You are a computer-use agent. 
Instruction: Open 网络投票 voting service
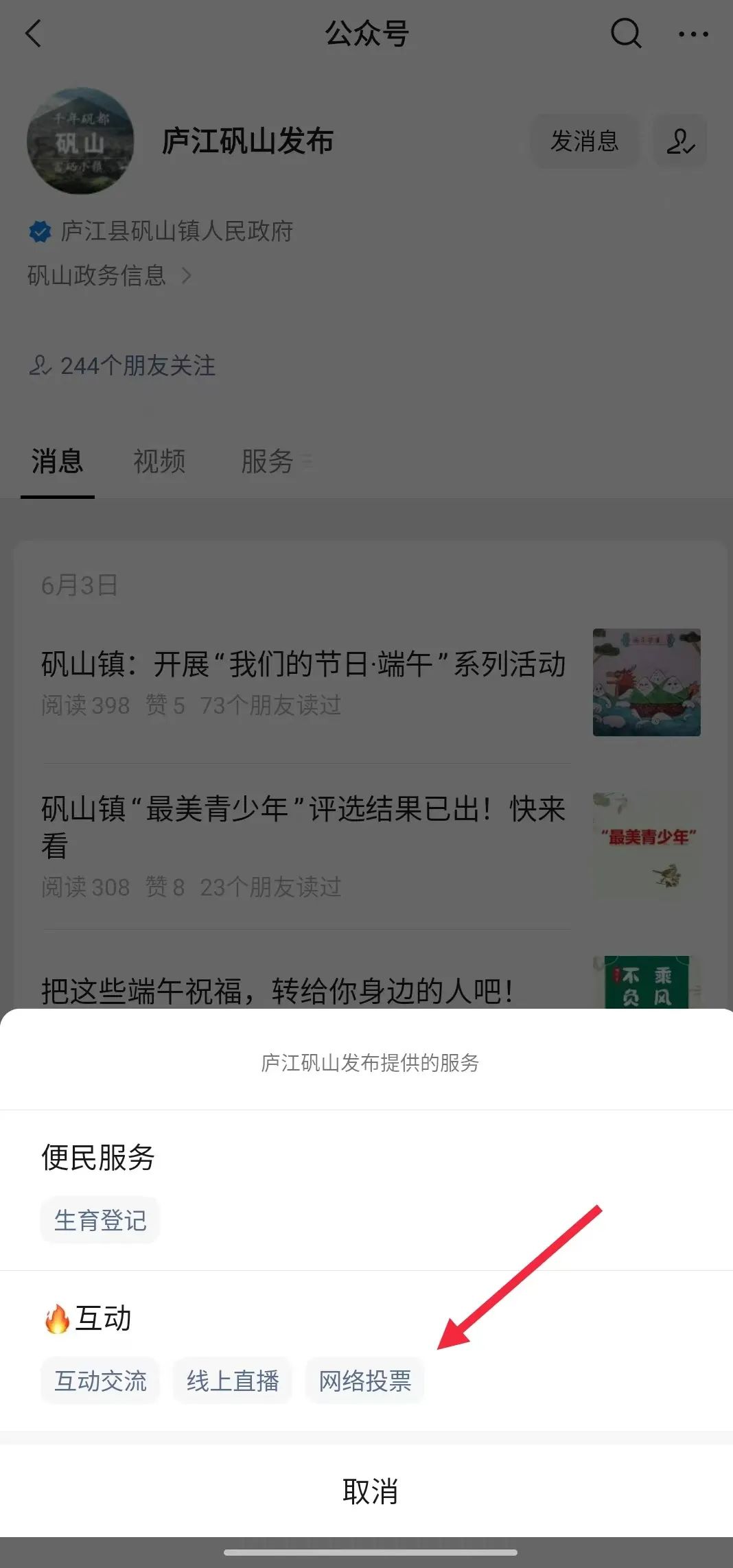click(364, 1381)
